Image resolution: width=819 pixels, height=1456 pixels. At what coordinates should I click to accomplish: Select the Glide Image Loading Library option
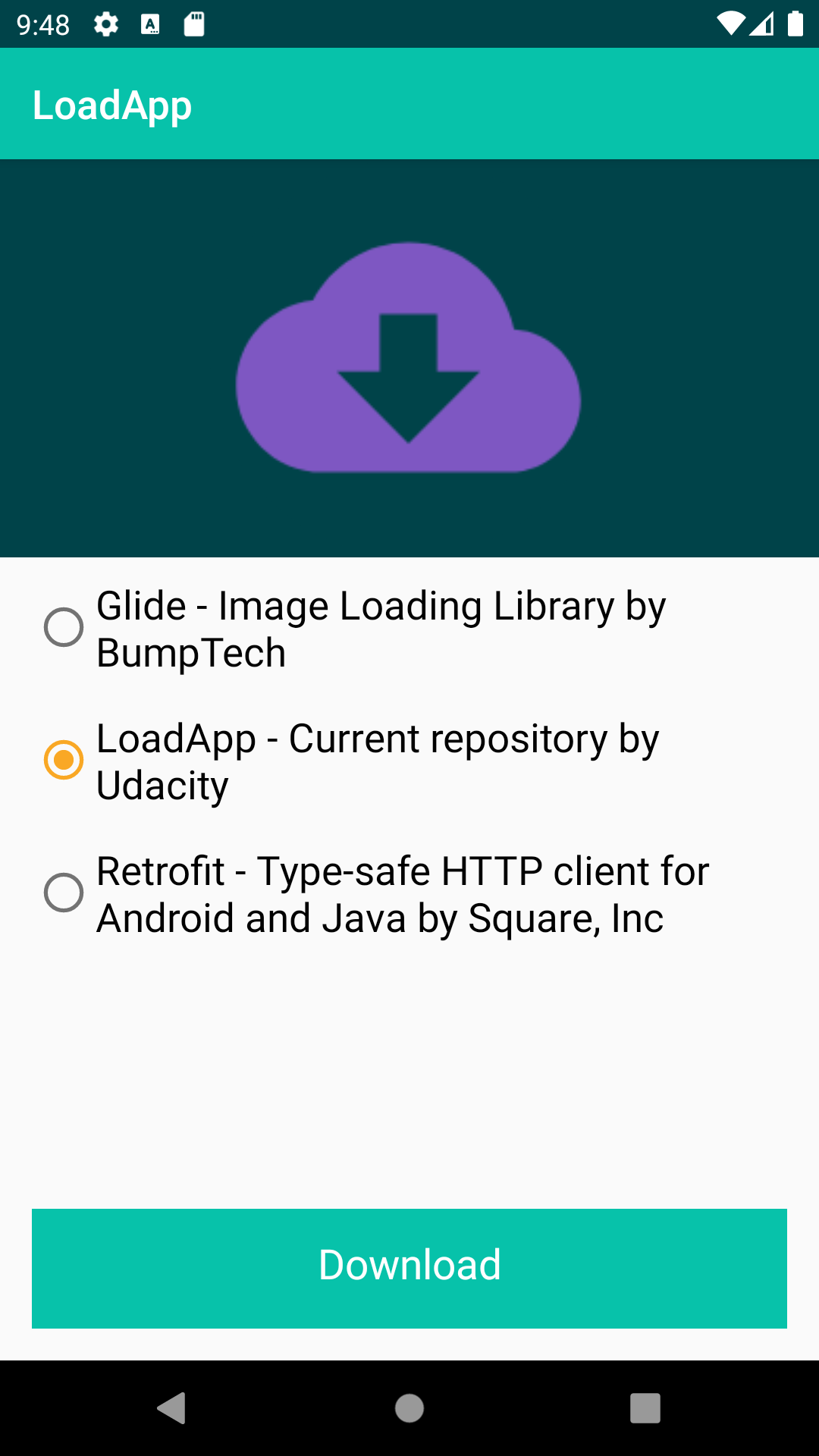pyautogui.click(x=64, y=627)
